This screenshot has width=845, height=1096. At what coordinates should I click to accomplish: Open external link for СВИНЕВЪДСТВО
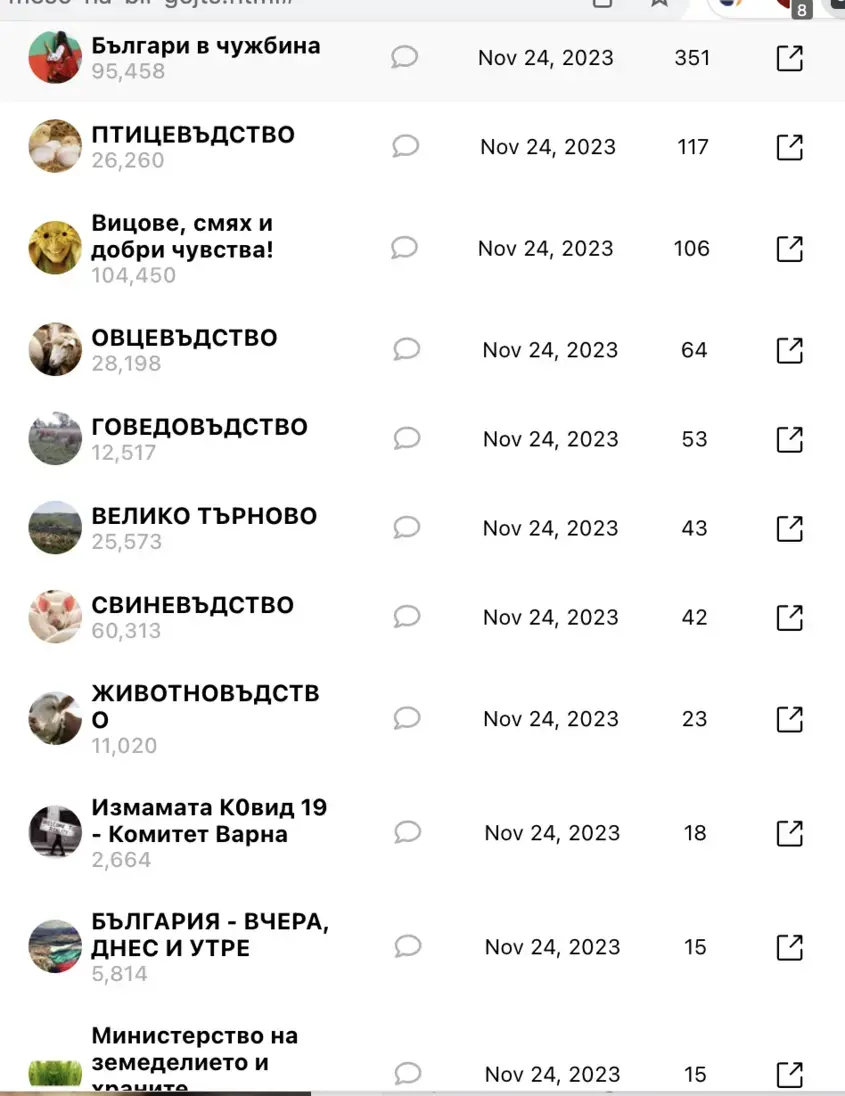pos(790,617)
